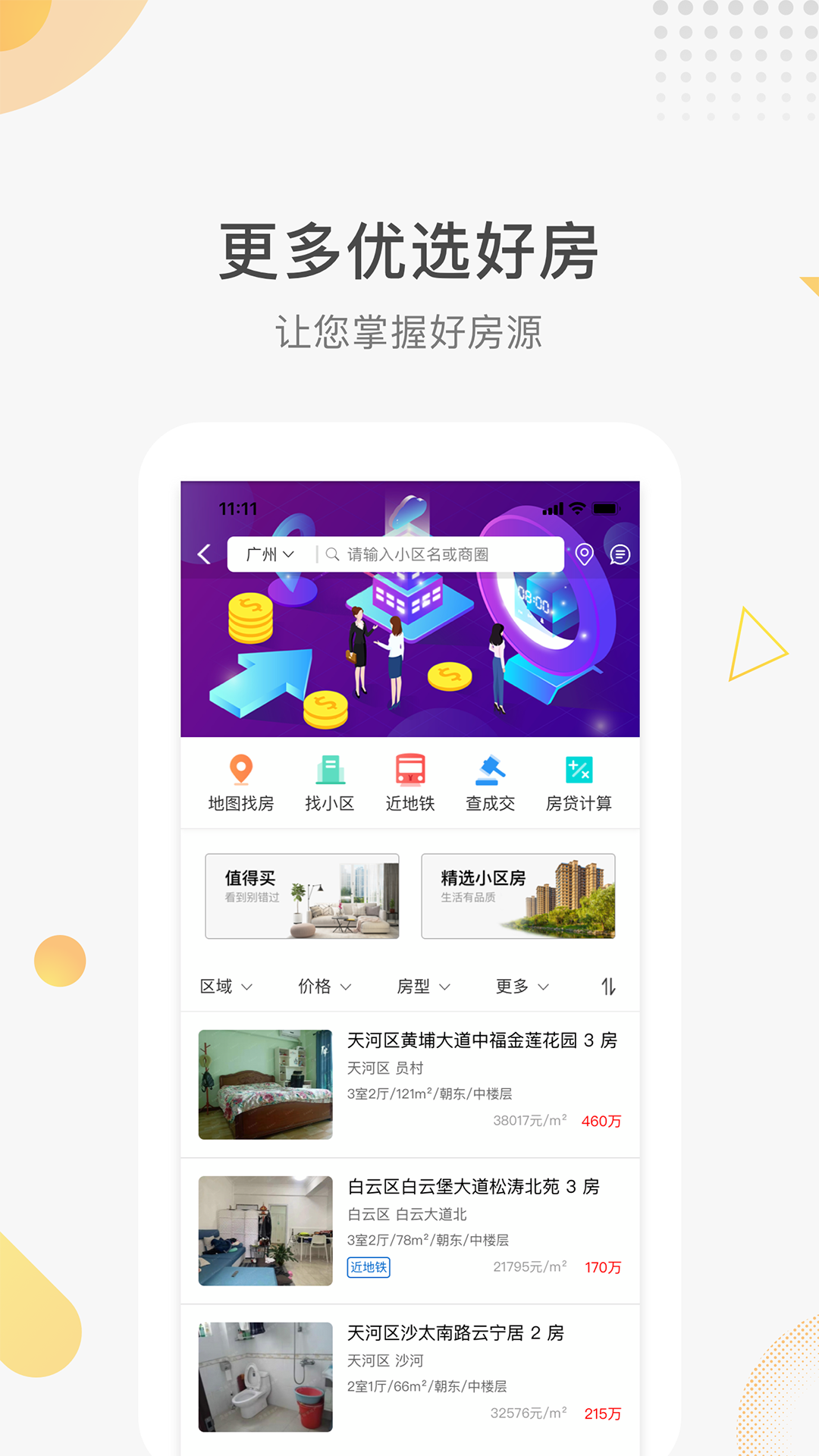Expand the 价格 price filter dropdown

pyautogui.click(x=325, y=987)
